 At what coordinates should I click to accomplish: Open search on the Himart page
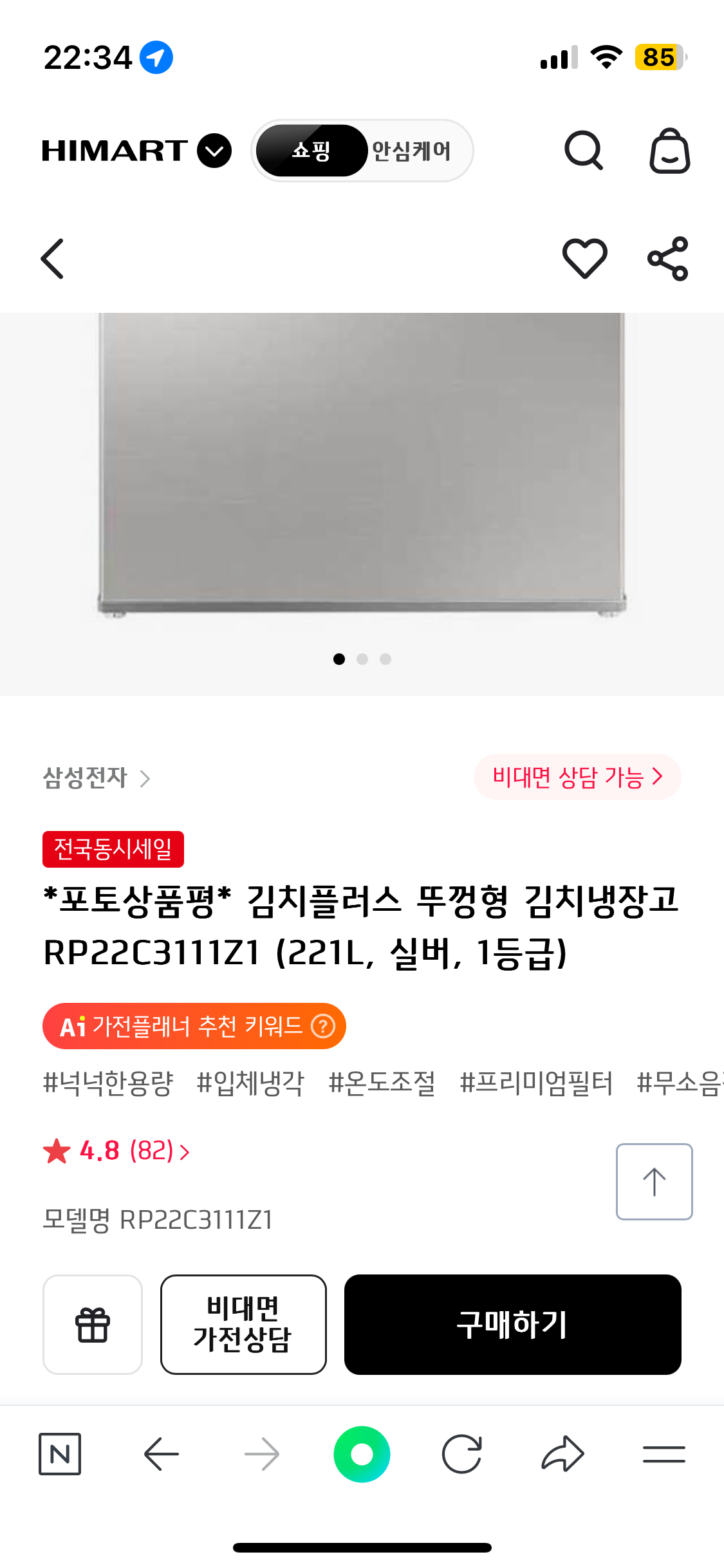(584, 151)
